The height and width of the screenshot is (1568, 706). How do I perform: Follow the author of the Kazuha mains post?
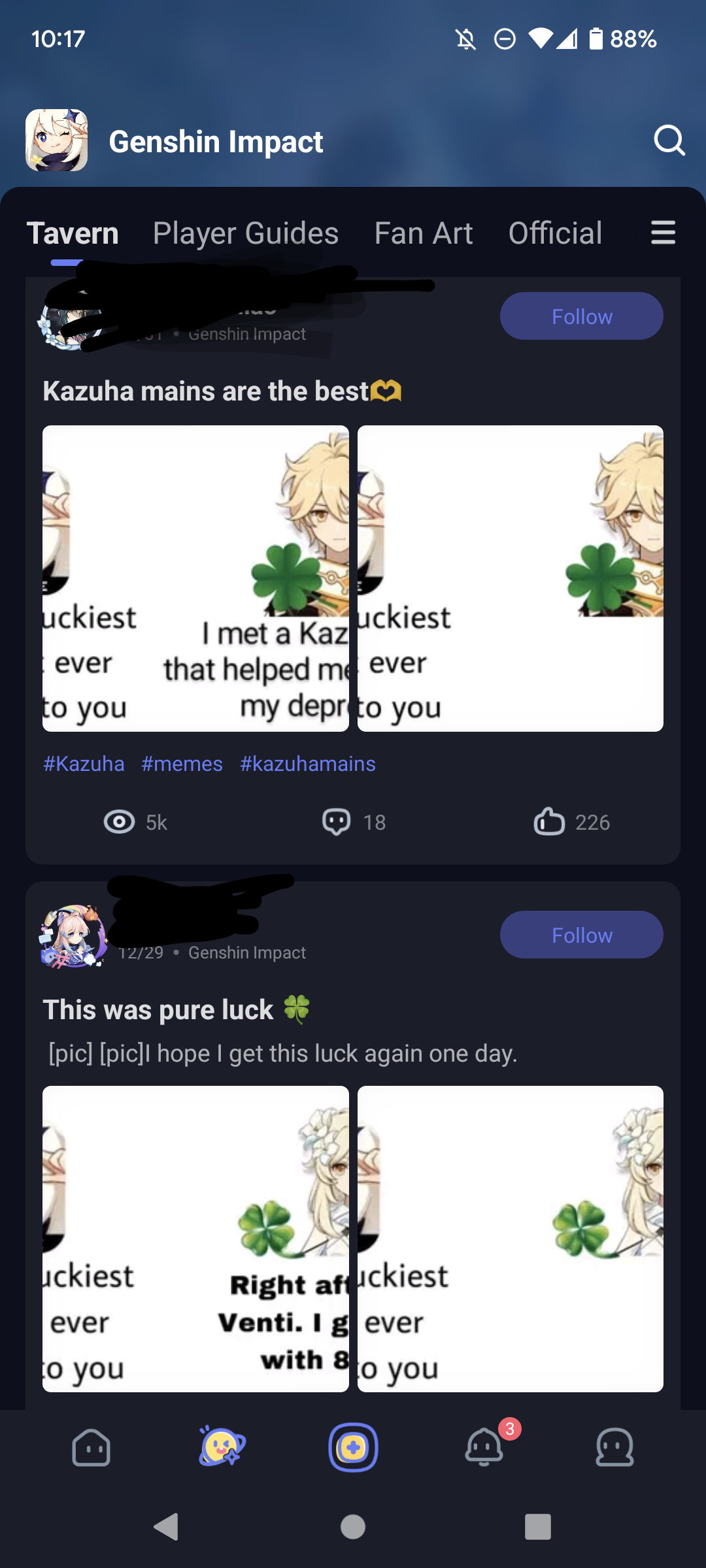582,316
